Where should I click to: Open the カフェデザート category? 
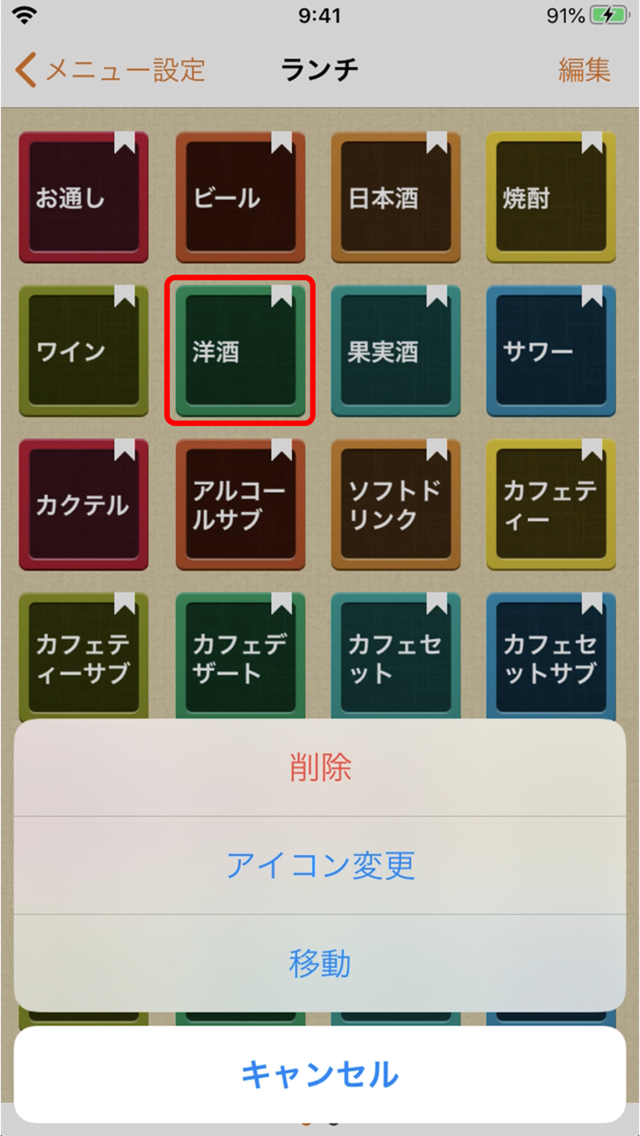(x=240, y=656)
